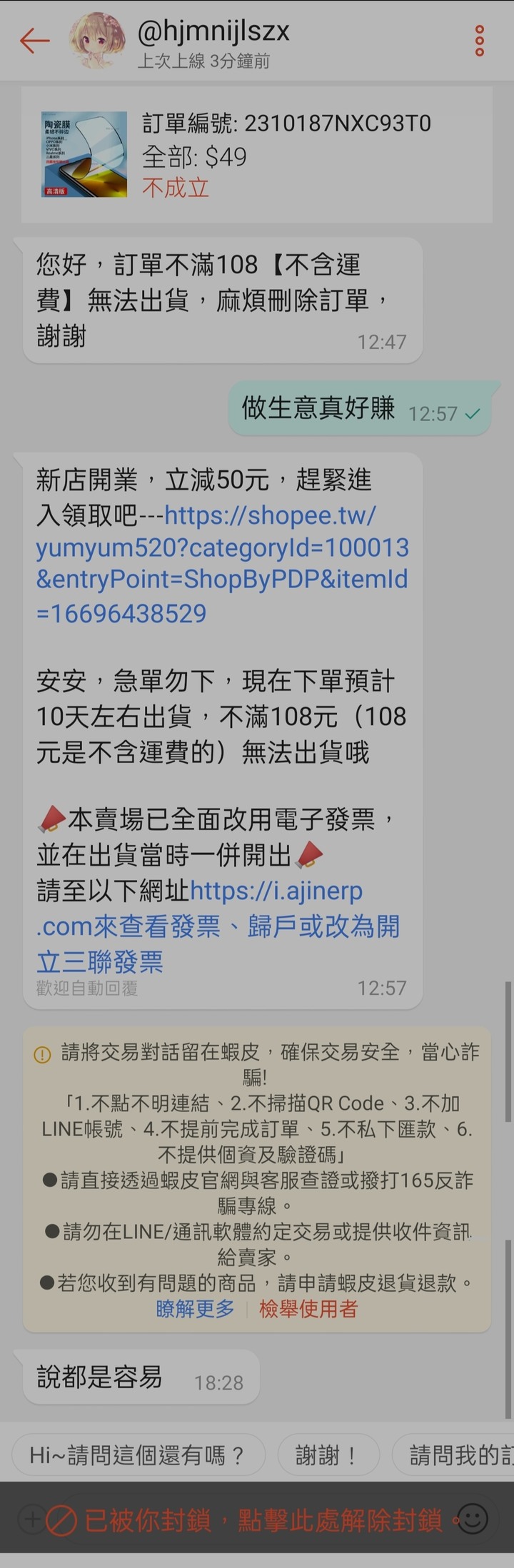Go back using the red arrow
This screenshot has width=514, height=1568.
pos(34,41)
